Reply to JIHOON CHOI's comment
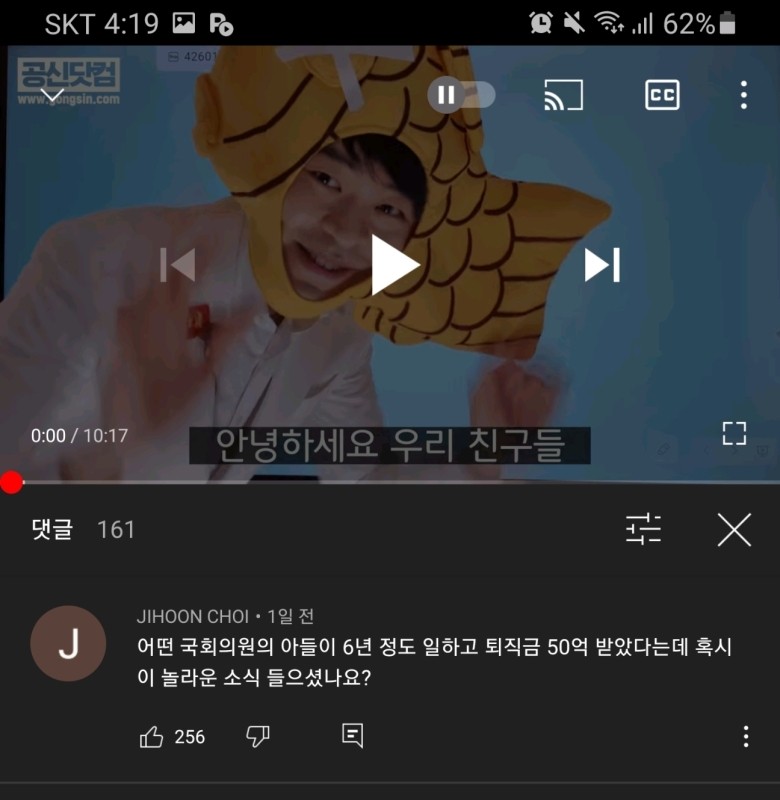 (352, 737)
